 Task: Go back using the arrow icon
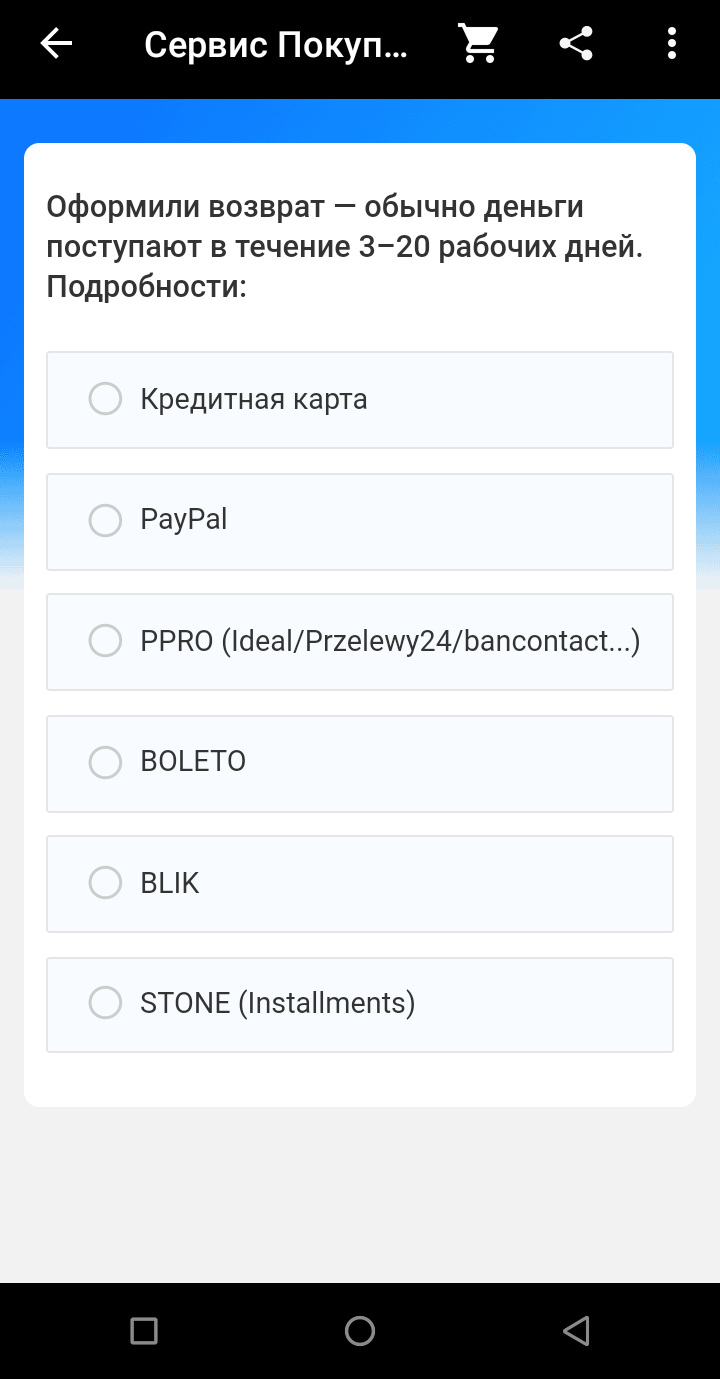[x=56, y=44]
